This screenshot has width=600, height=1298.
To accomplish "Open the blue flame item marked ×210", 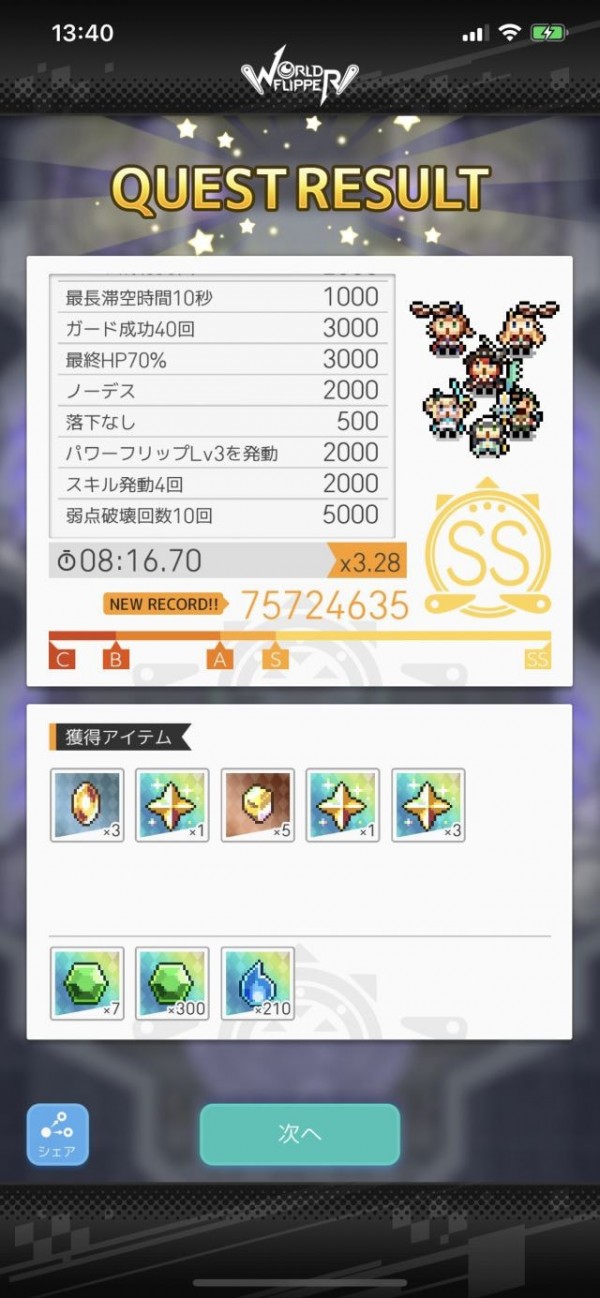I will tap(258, 983).
